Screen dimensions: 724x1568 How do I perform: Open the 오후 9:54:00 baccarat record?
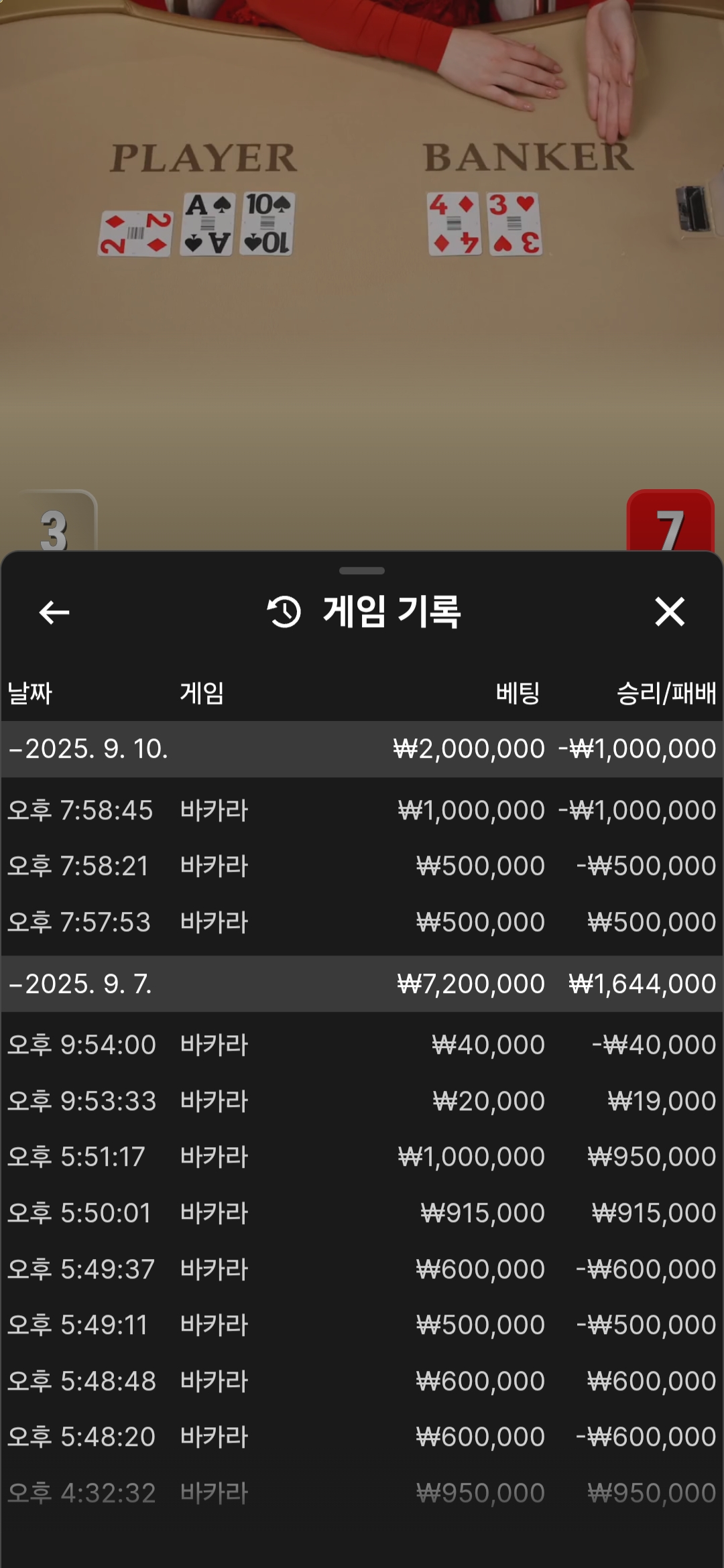point(362,1045)
